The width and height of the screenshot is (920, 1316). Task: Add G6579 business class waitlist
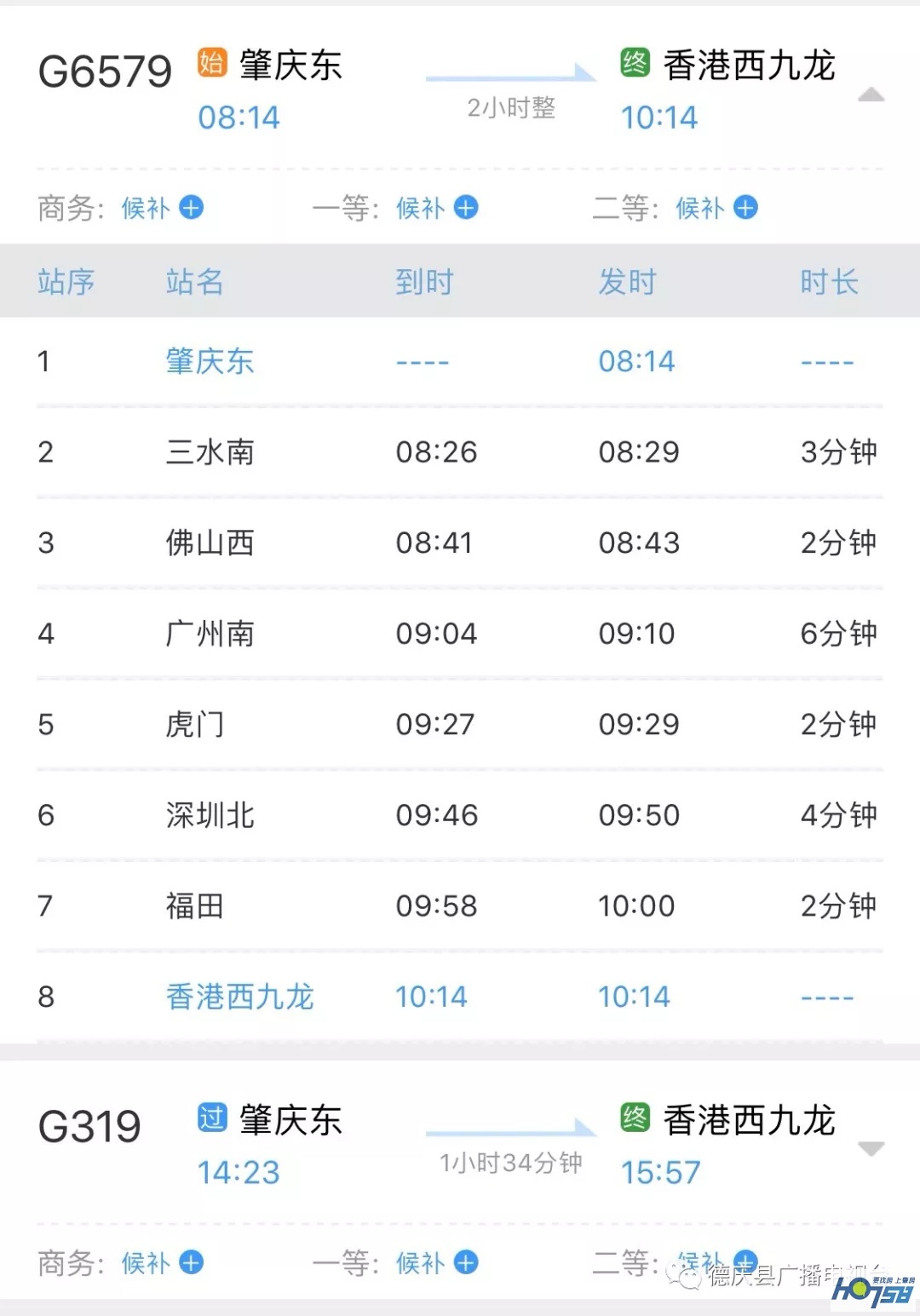pyautogui.click(x=192, y=208)
